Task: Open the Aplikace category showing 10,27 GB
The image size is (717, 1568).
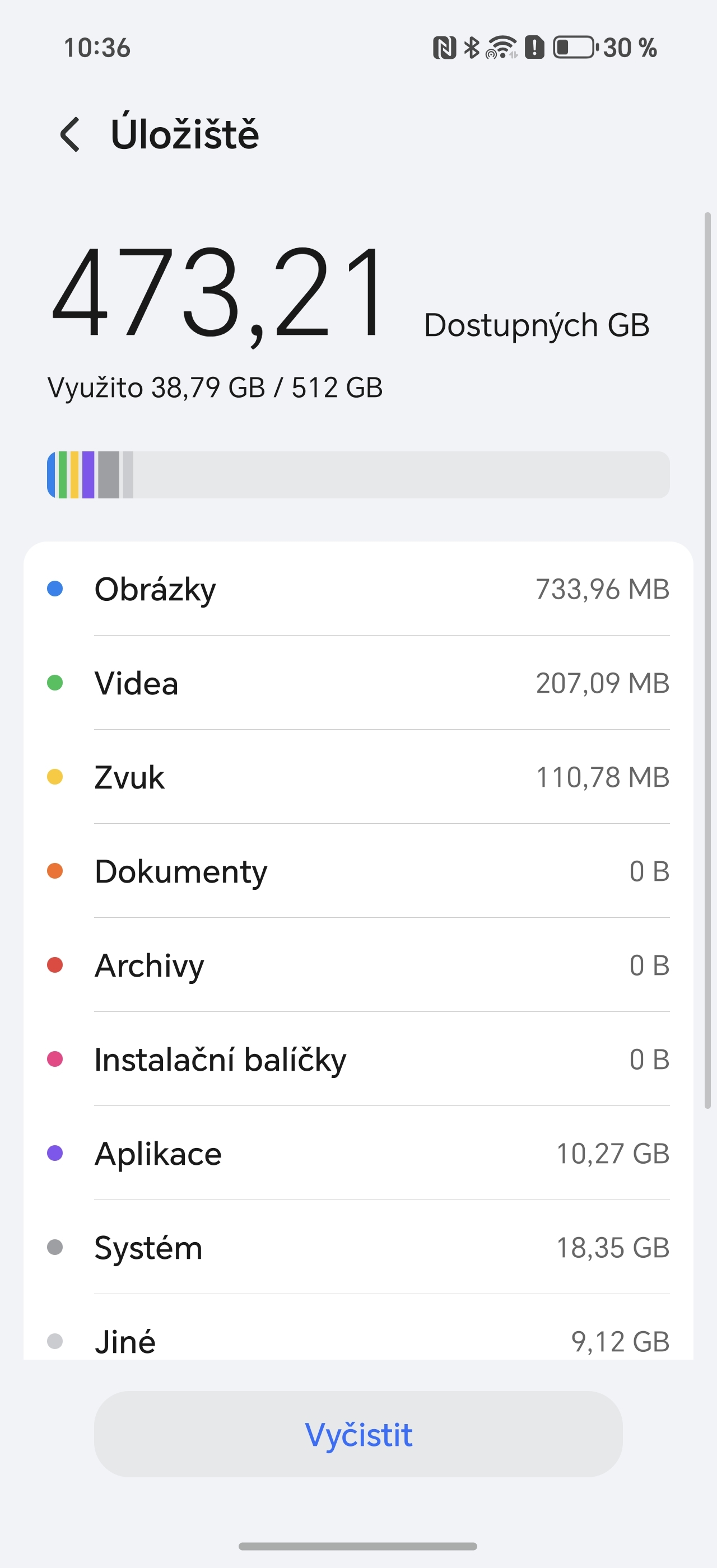Action: coord(358,1154)
